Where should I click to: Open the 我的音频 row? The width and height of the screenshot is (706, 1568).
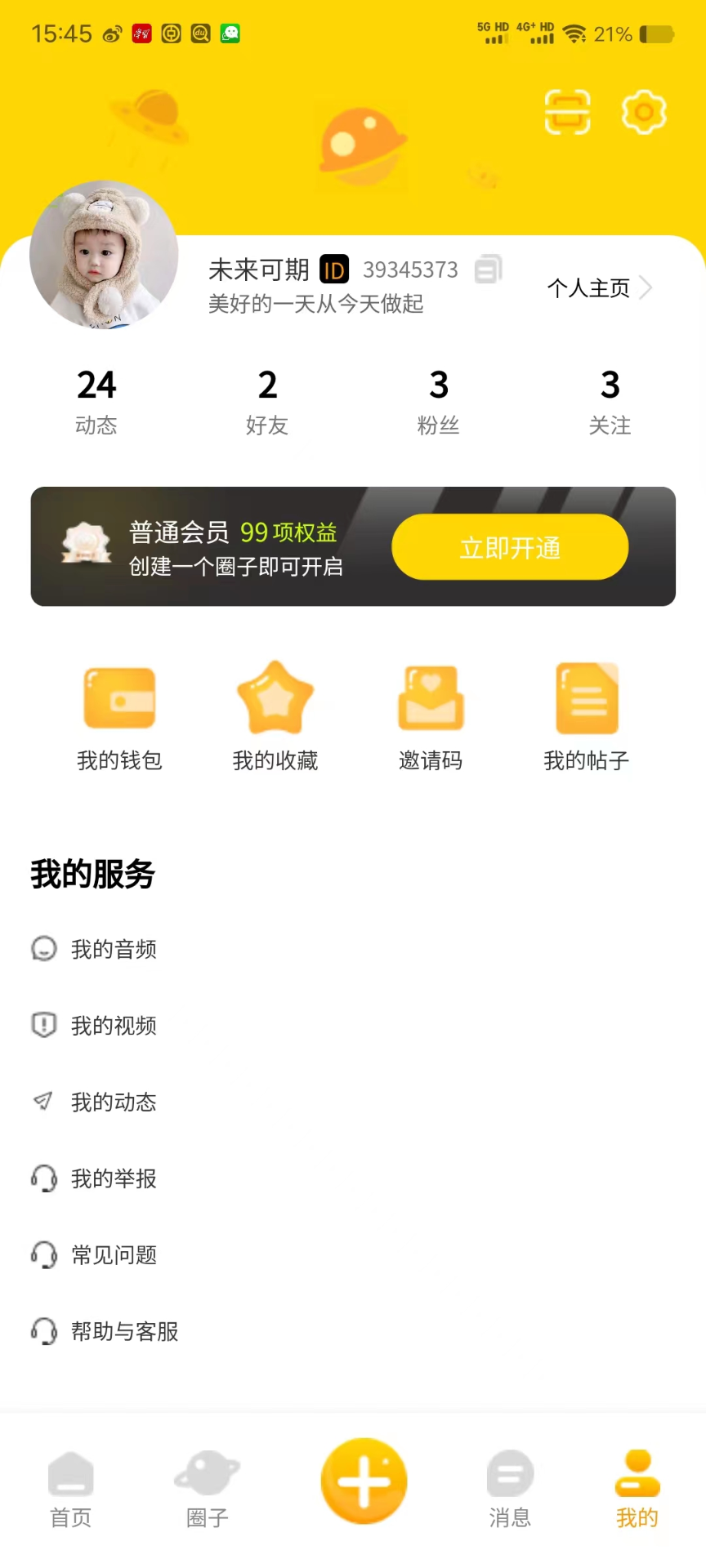click(x=114, y=949)
